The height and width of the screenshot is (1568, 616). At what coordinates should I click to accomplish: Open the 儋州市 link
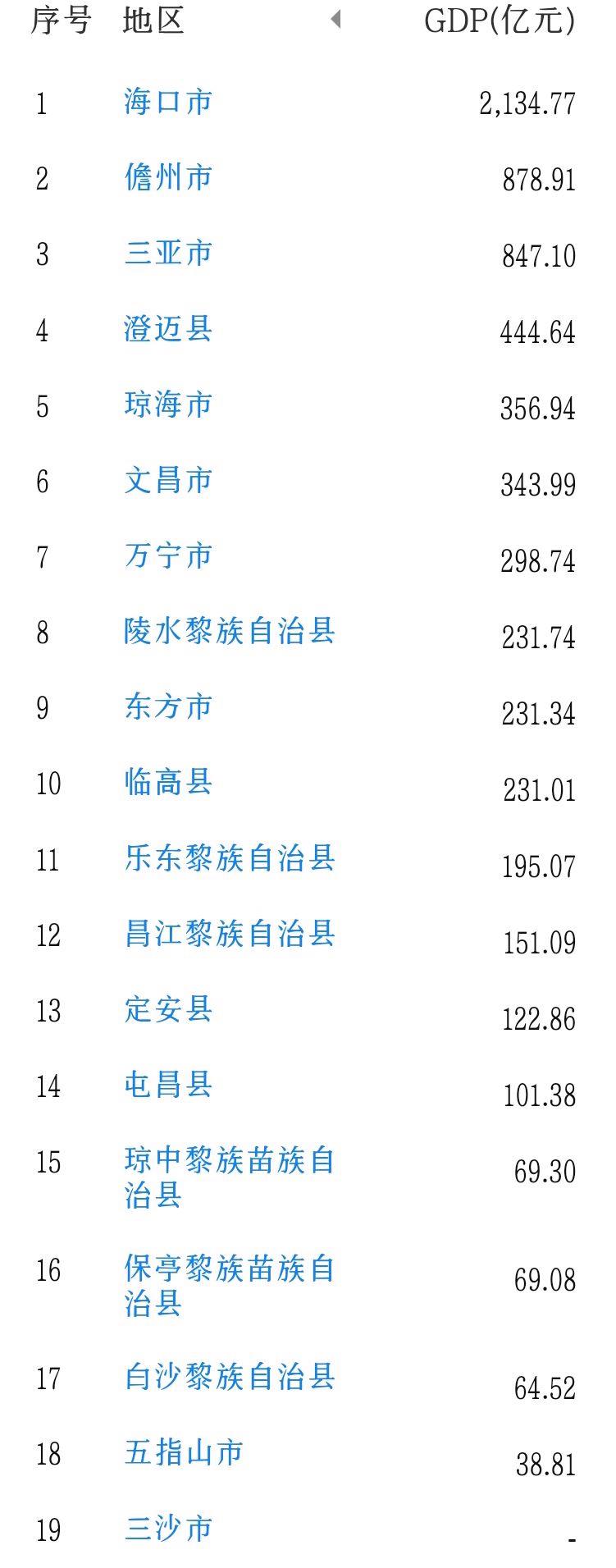[x=168, y=178]
